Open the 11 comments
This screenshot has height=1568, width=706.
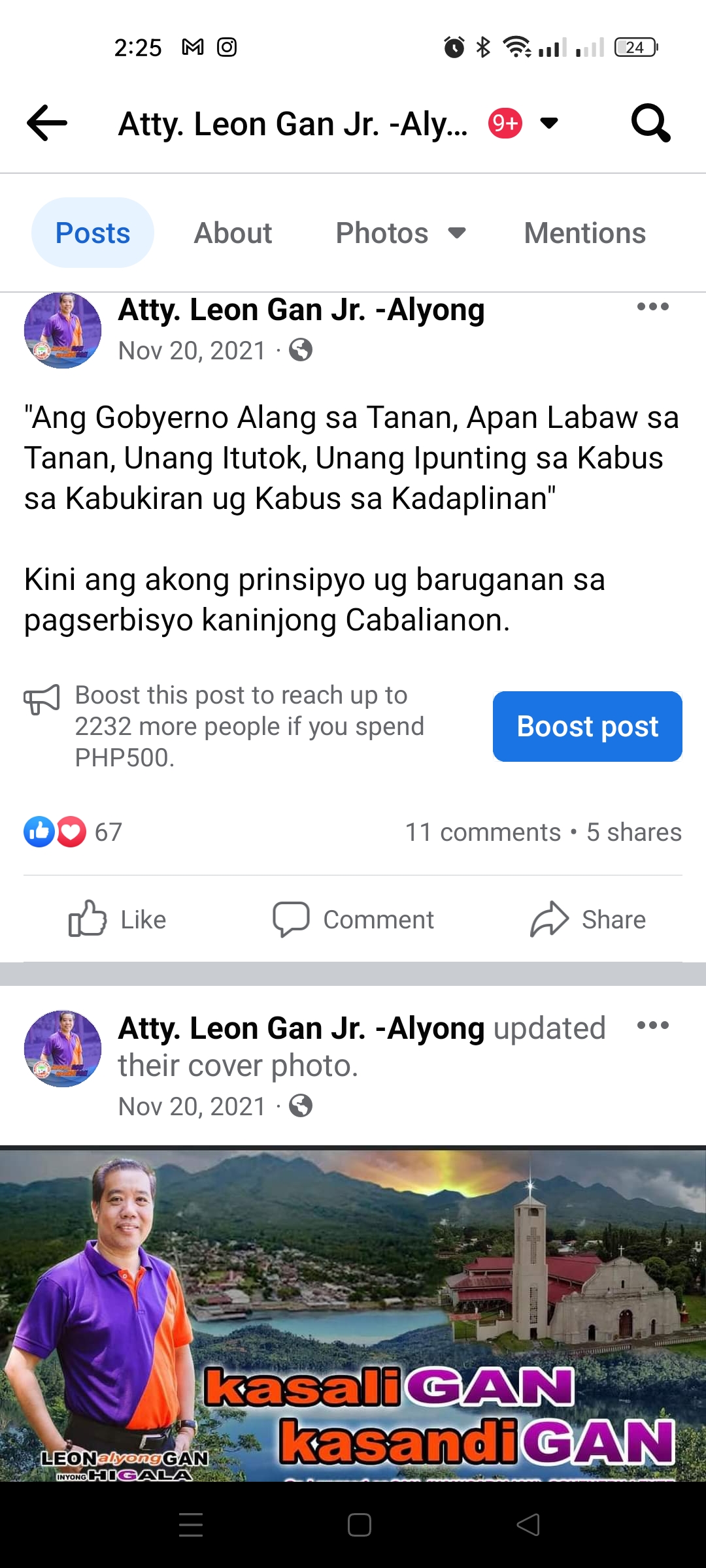pyautogui.click(x=482, y=832)
